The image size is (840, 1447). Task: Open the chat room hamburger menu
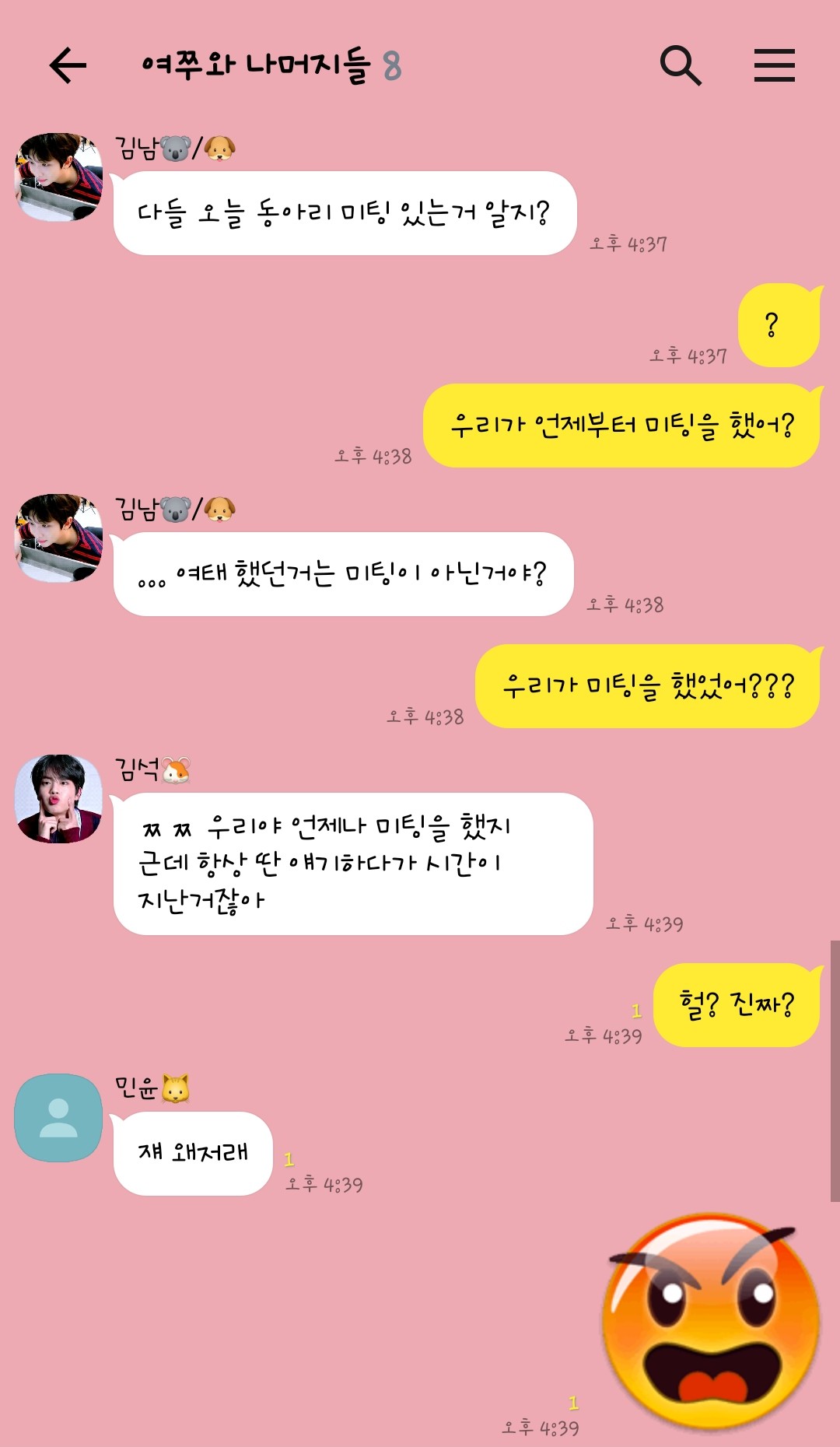point(774,65)
